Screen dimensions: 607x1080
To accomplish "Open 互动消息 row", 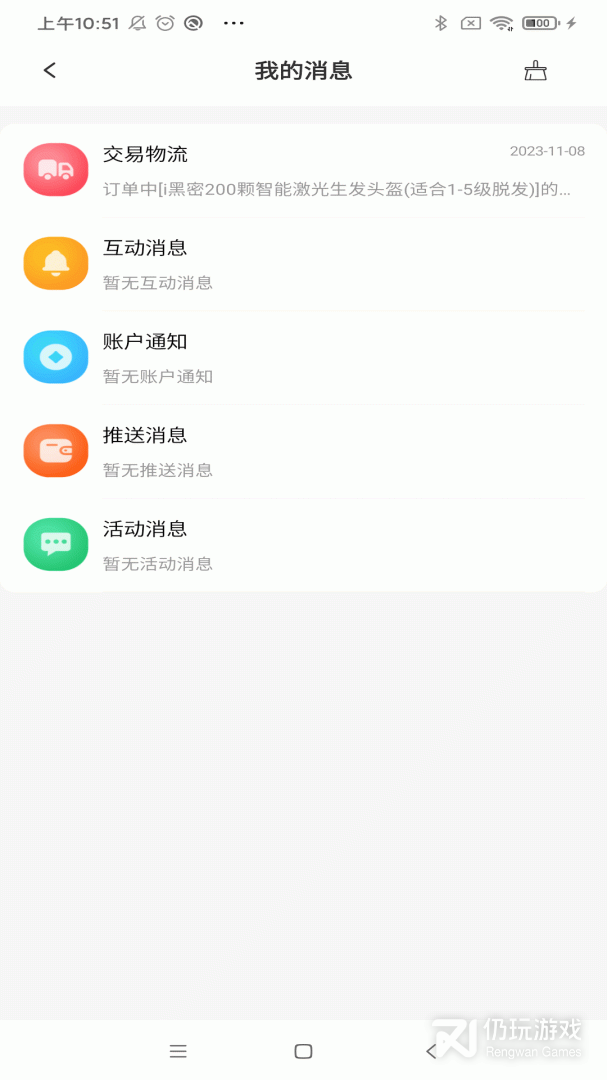I will (x=303, y=264).
